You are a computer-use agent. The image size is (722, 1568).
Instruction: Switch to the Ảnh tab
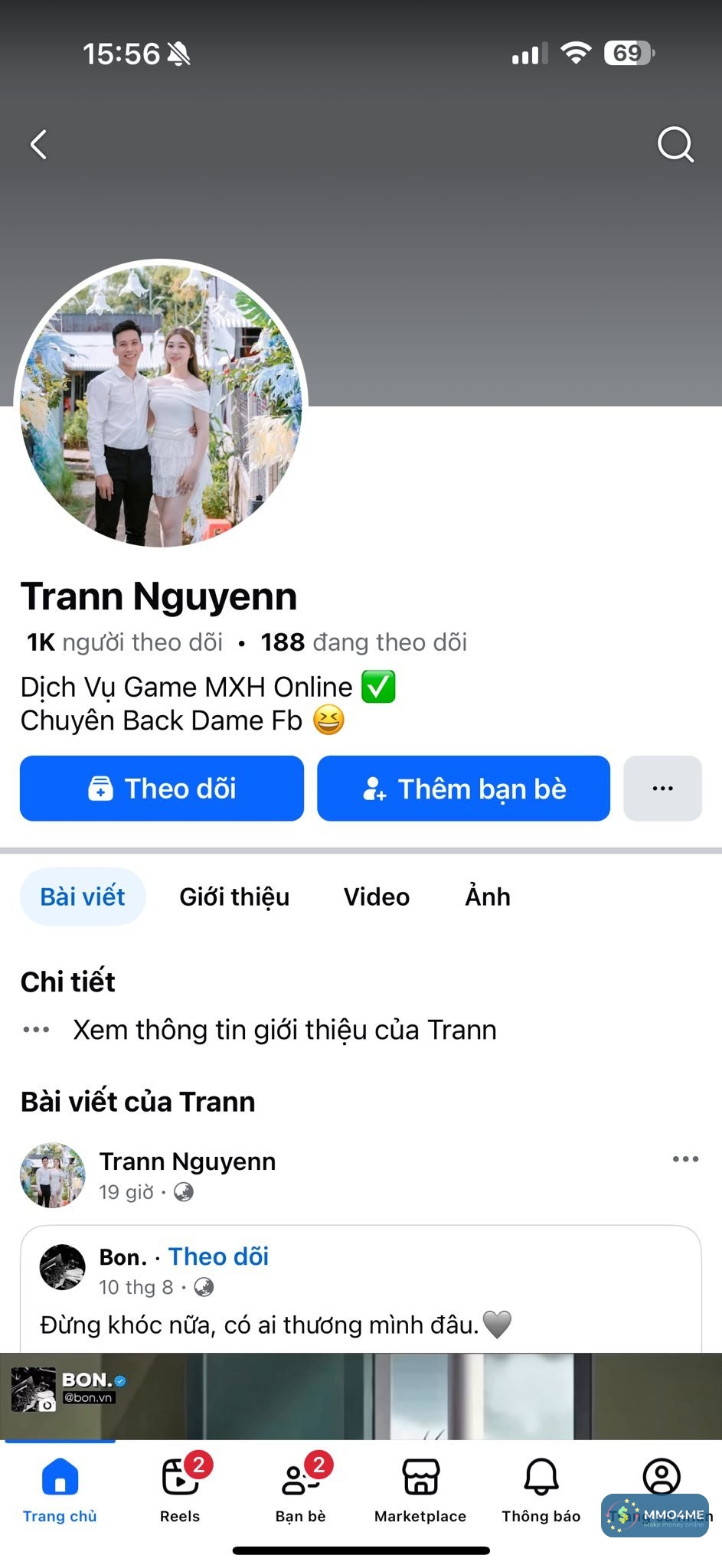(488, 897)
